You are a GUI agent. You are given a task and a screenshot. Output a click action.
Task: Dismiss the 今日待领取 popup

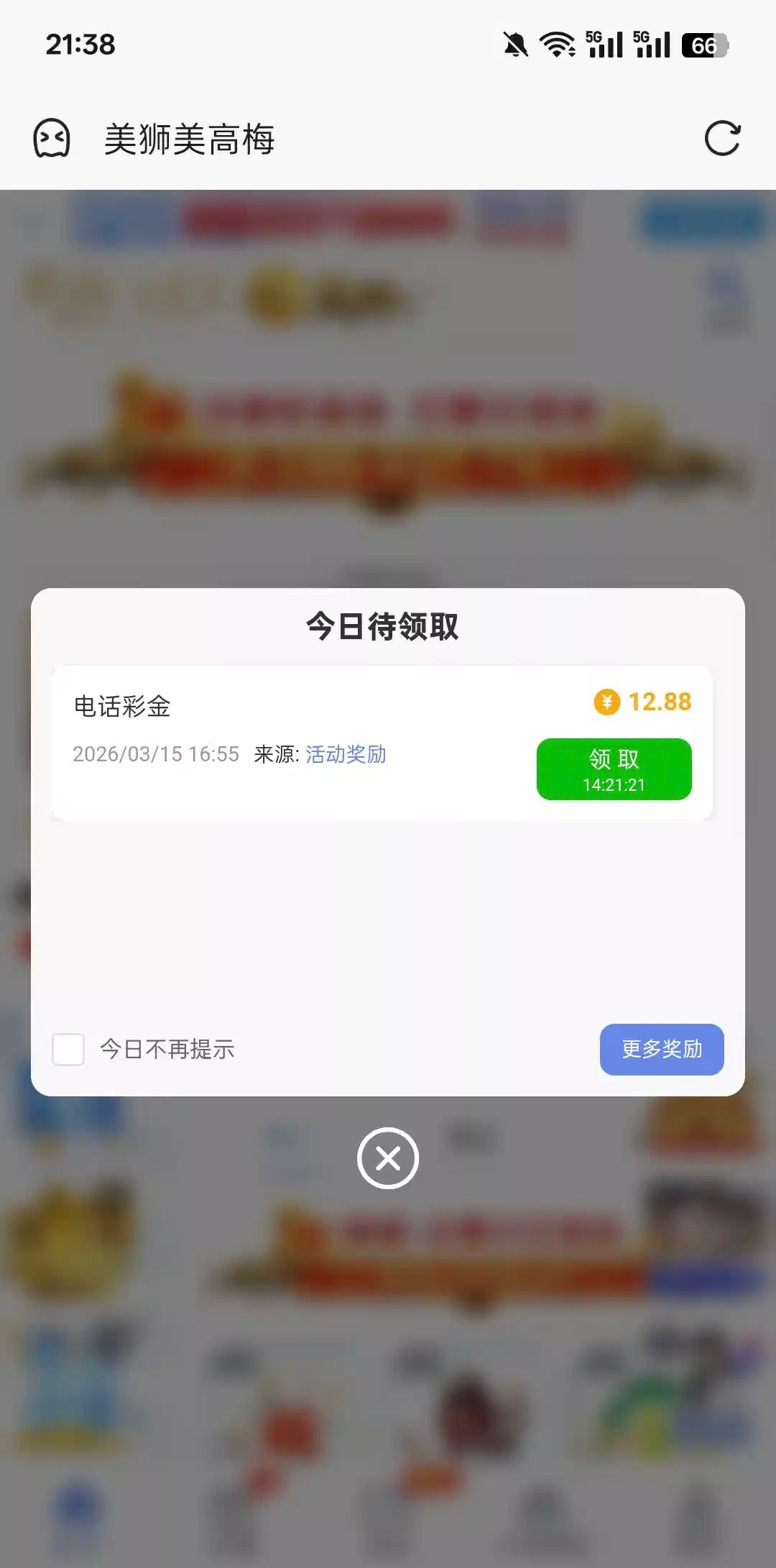[388, 1158]
